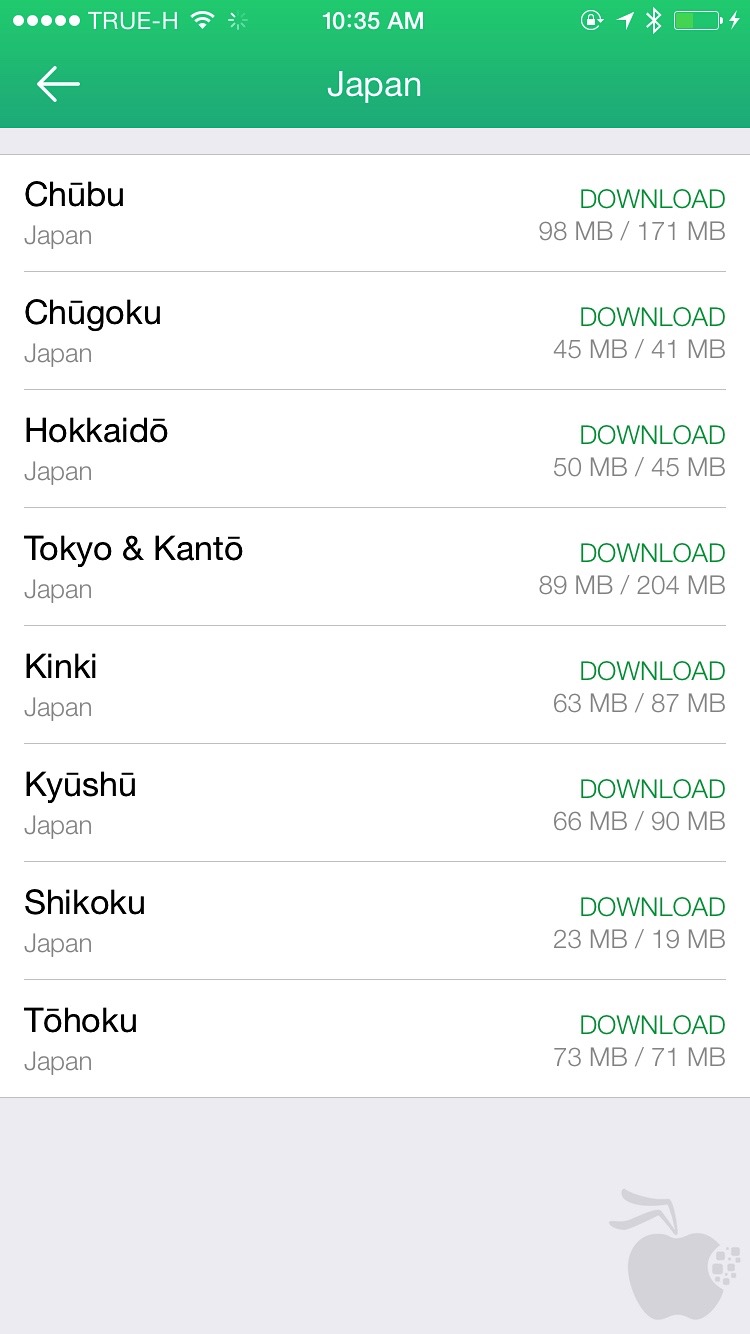Start the Chūgoku map download

(652, 317)
